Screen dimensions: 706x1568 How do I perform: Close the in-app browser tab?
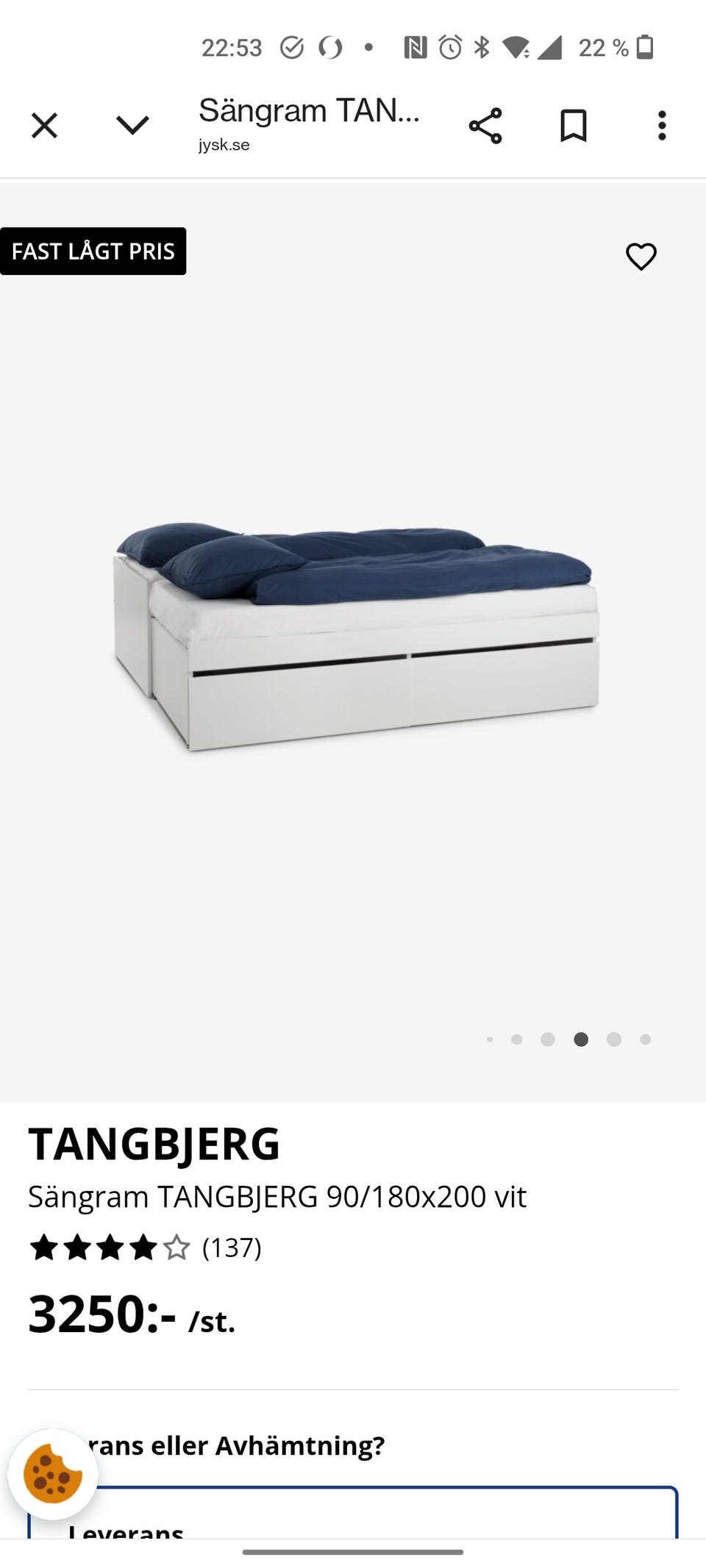pos(44,126)
